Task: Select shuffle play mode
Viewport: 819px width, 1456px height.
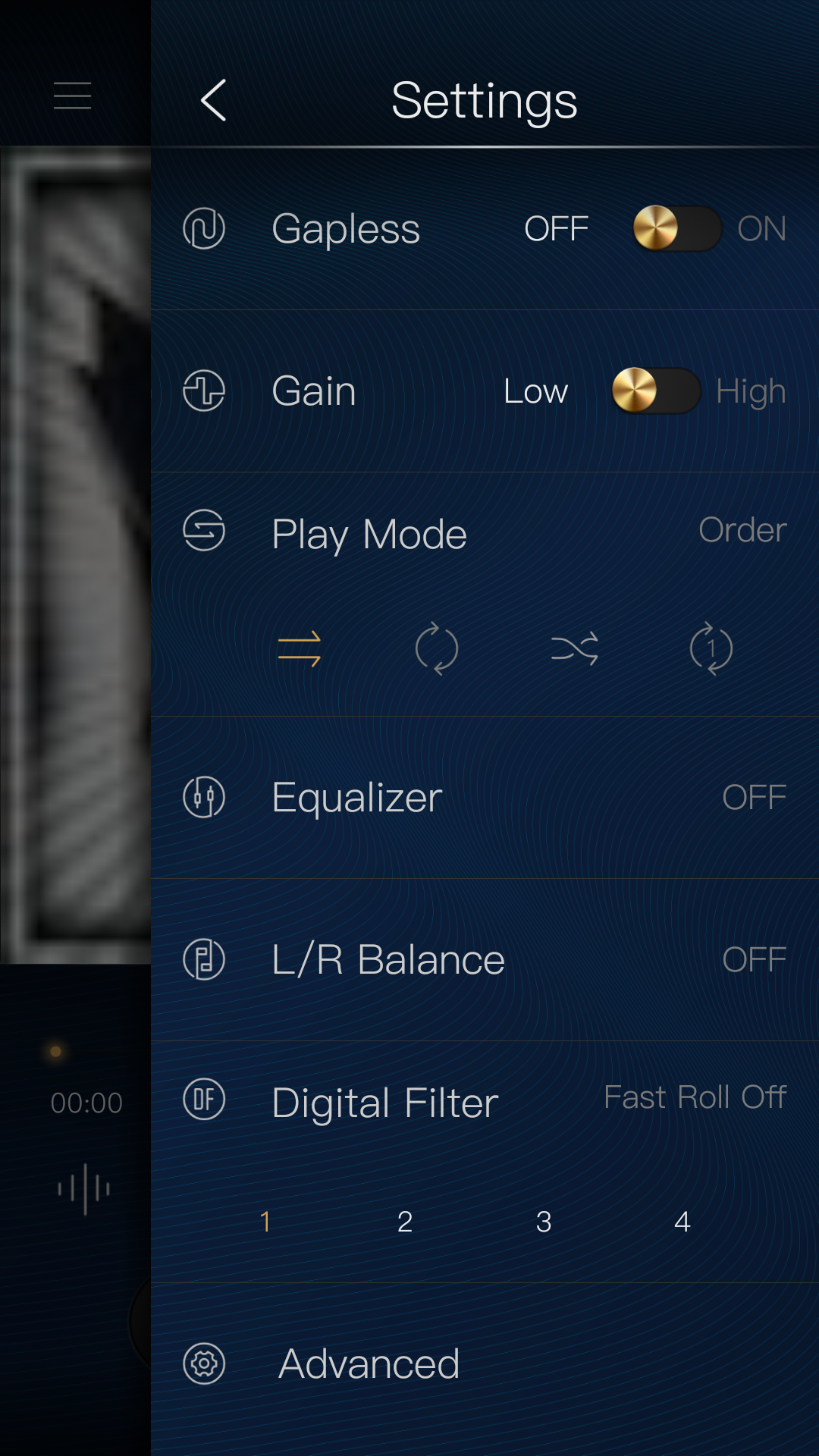Action: (575, 649)
